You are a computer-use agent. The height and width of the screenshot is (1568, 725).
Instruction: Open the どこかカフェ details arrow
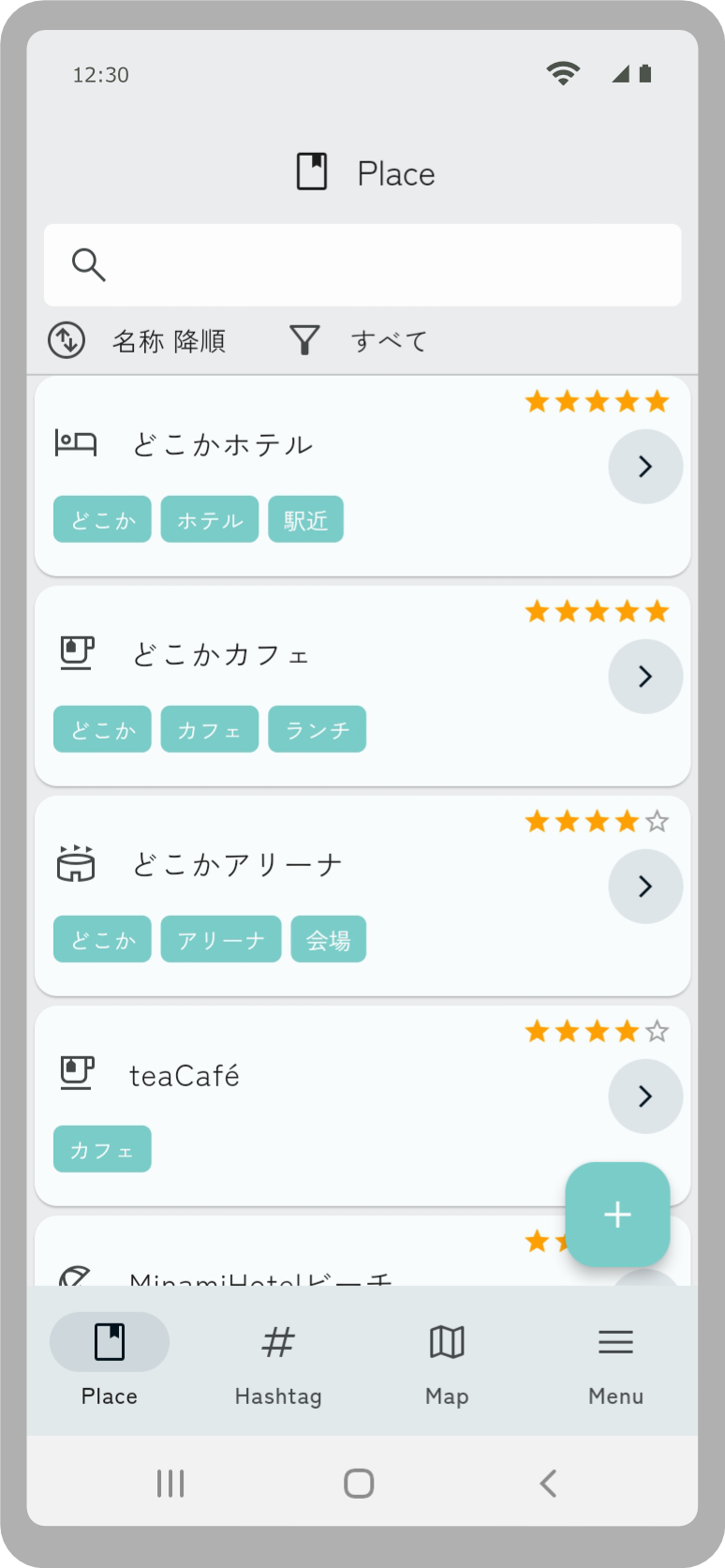644,677
